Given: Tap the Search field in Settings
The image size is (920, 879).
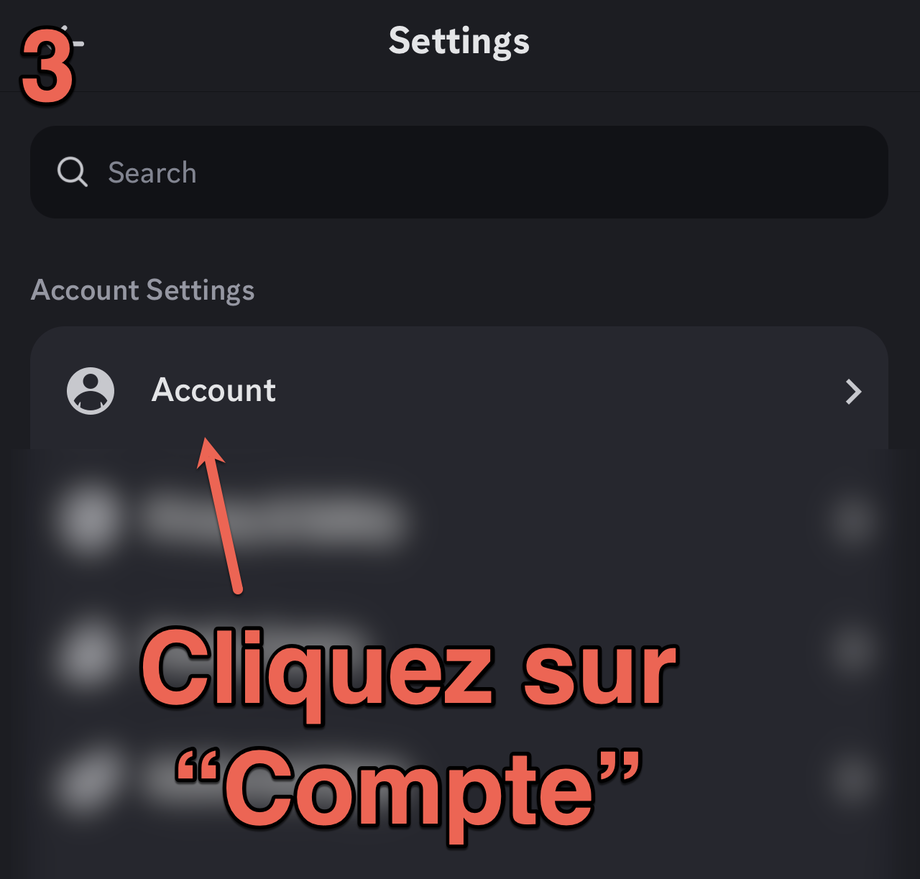Looking at the screenshot, I should (x=458, y=172).
